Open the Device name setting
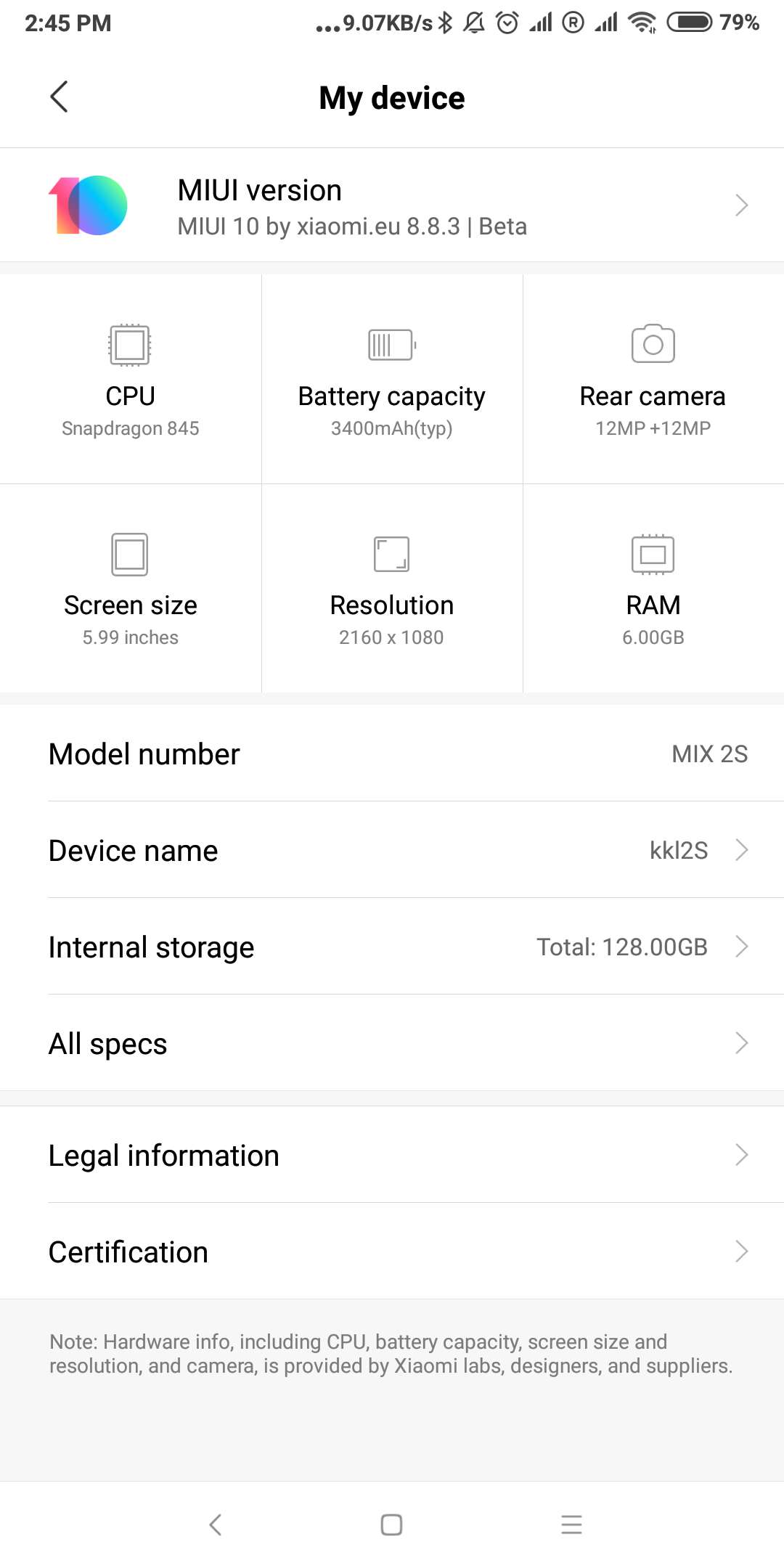The width and height of the screenshot is (784, 1568). 392,850
